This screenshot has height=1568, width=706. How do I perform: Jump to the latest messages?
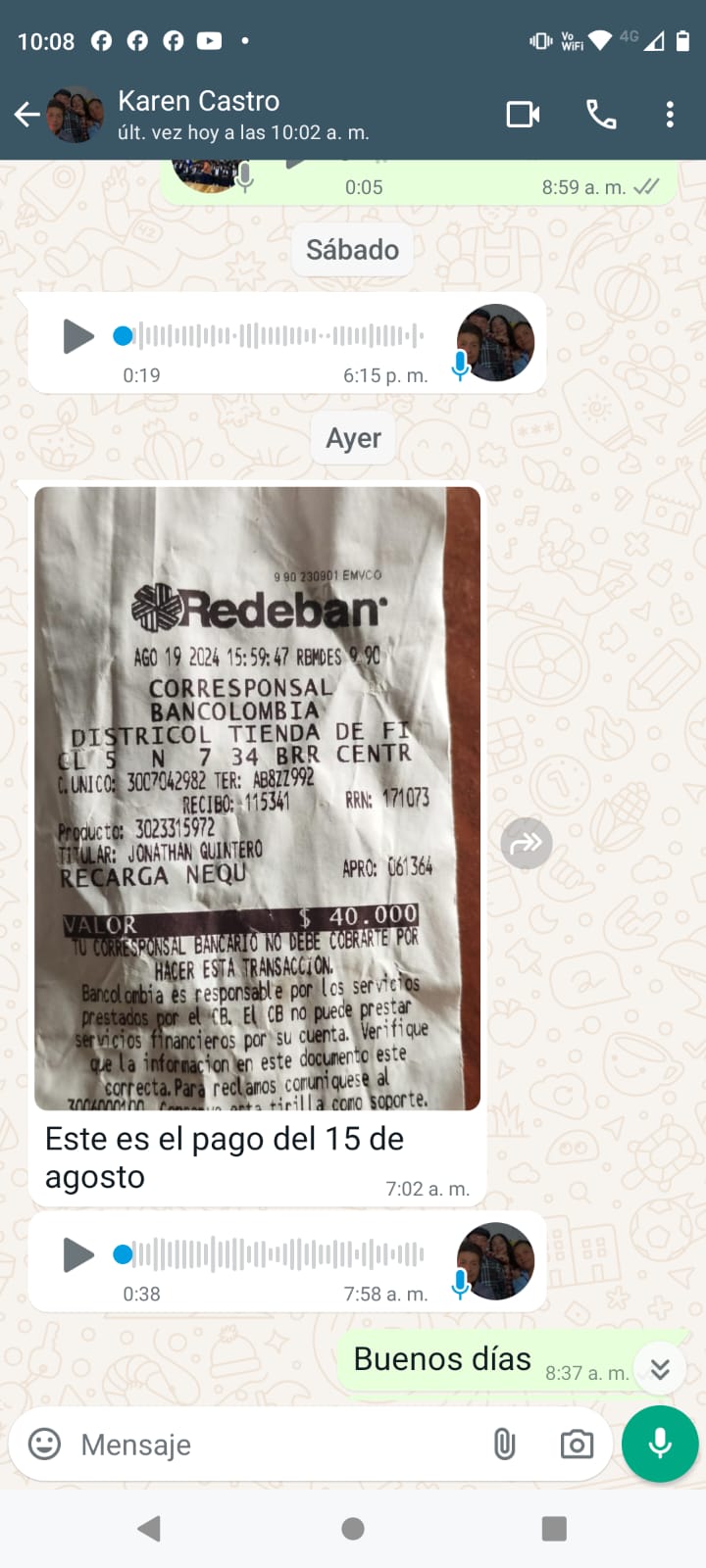coord(660,1369)
